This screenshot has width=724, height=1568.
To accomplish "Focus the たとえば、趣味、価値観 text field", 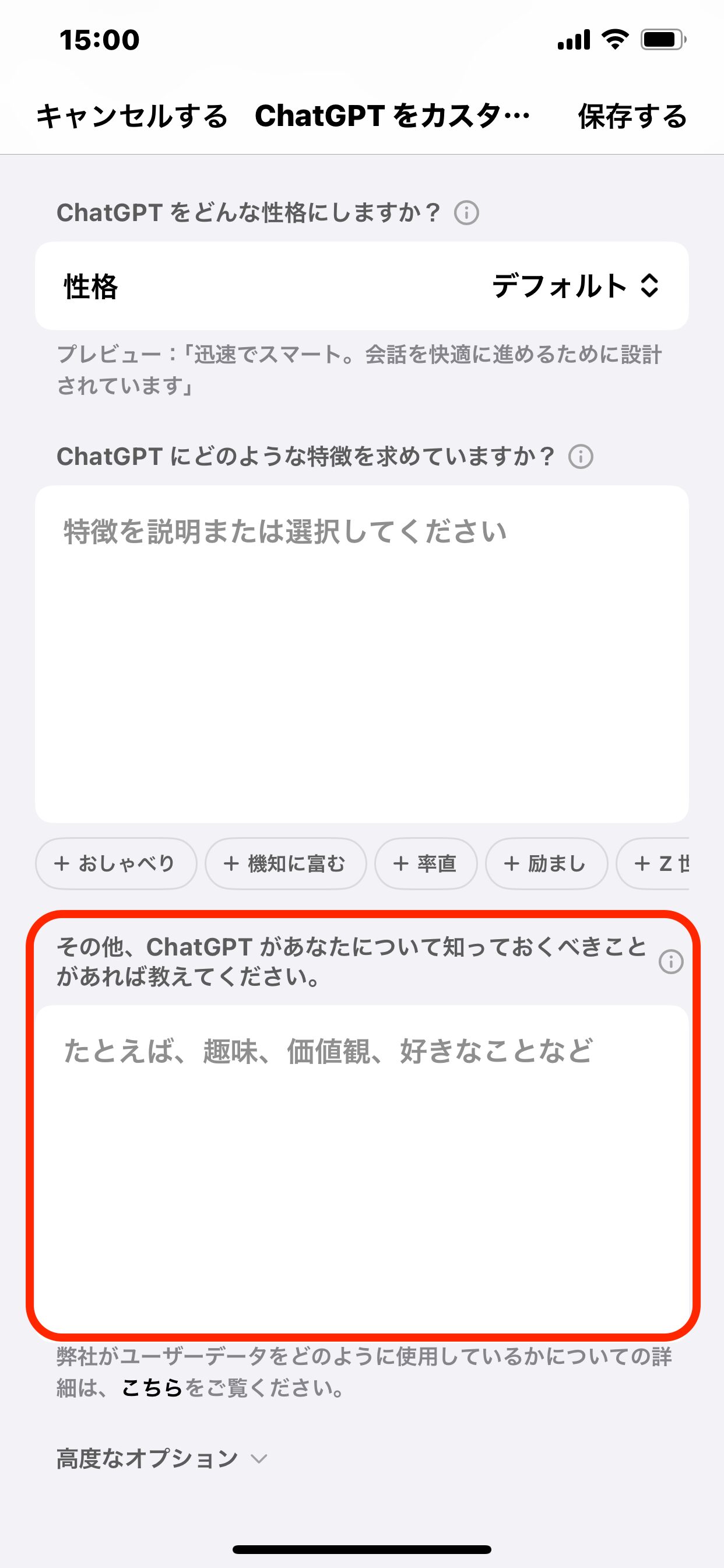I will coord(362,1168).
